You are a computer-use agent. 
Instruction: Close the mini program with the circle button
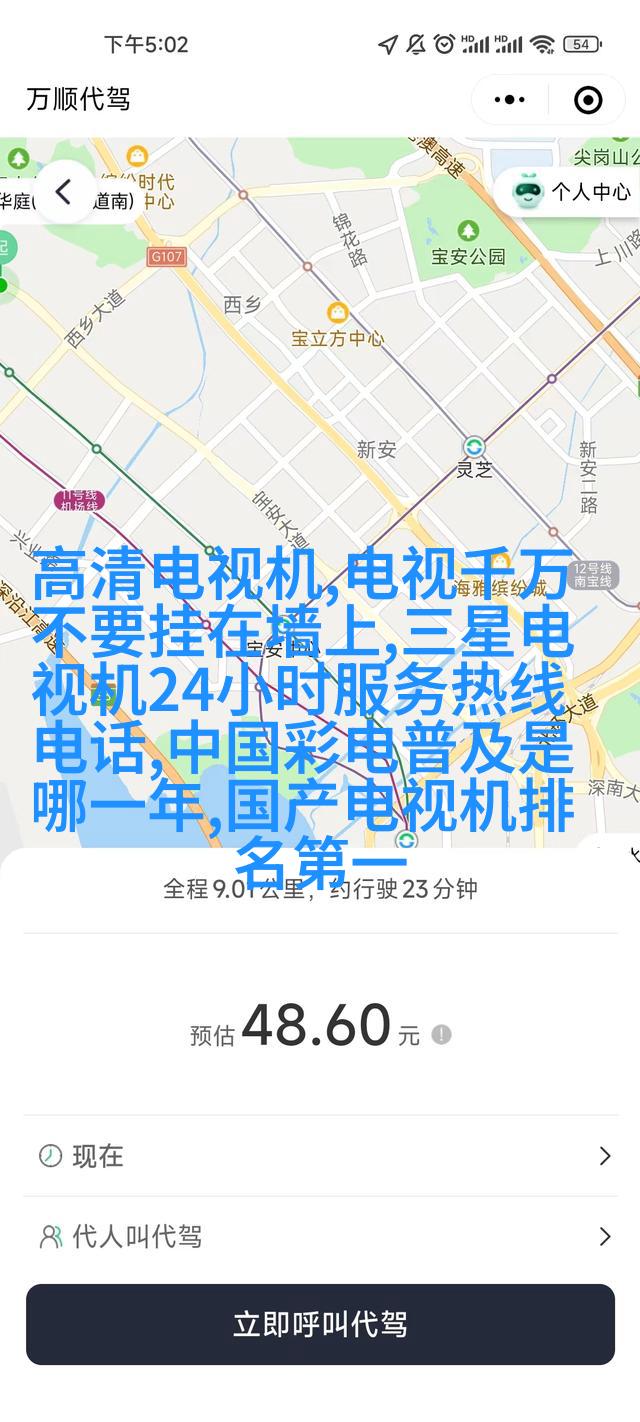pyautogui.click(x=588, y=99)
